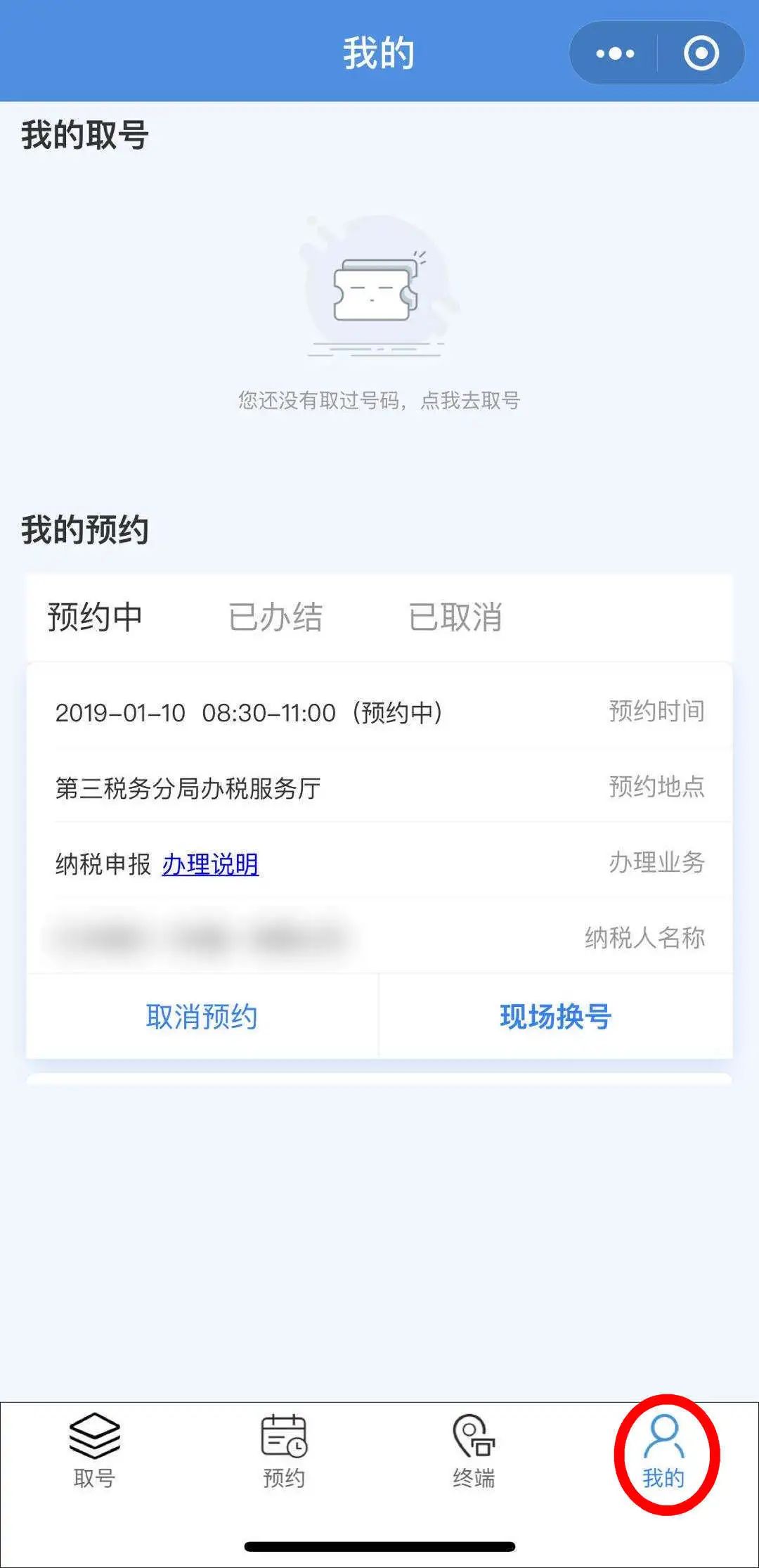Tap the prompt to go take a number
The height and width of the screenshot is (1568, 759).
pyautogui.click(x=379, y=400)
